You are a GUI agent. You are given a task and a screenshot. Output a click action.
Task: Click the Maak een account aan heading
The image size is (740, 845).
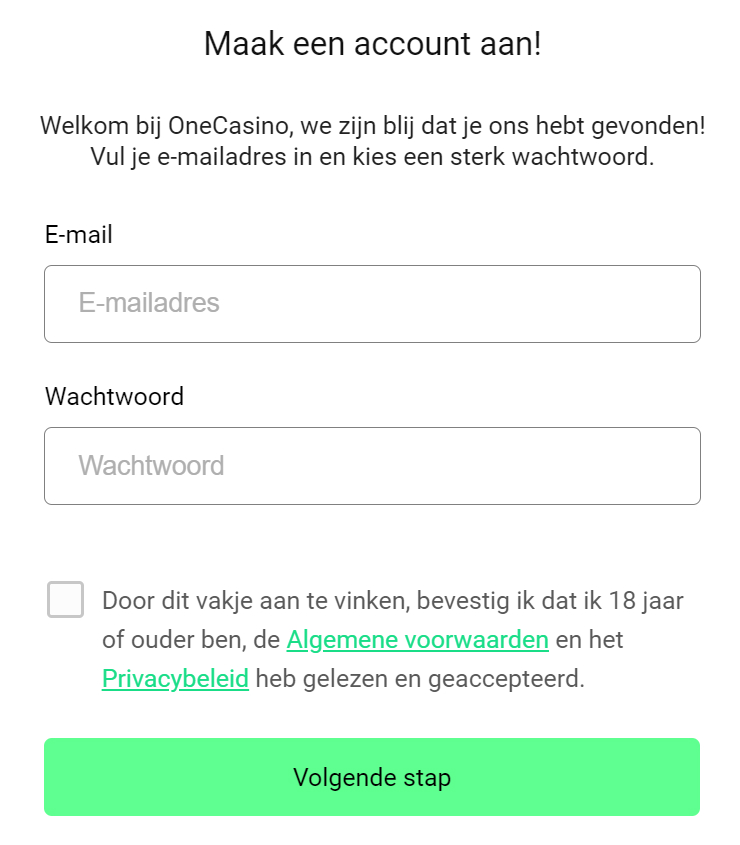coord(370,44)
